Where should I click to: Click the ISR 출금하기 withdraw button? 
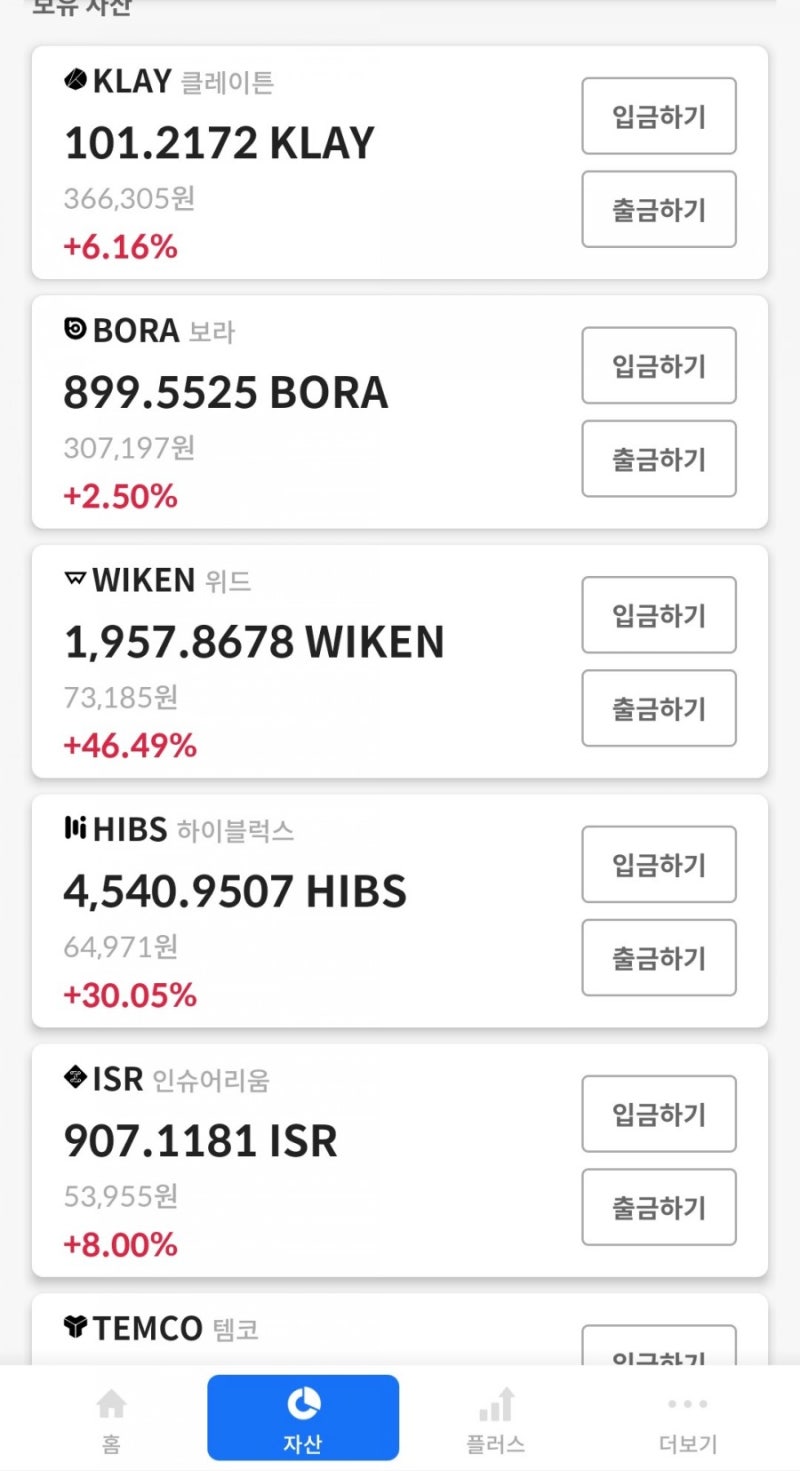coord(658,1208)
